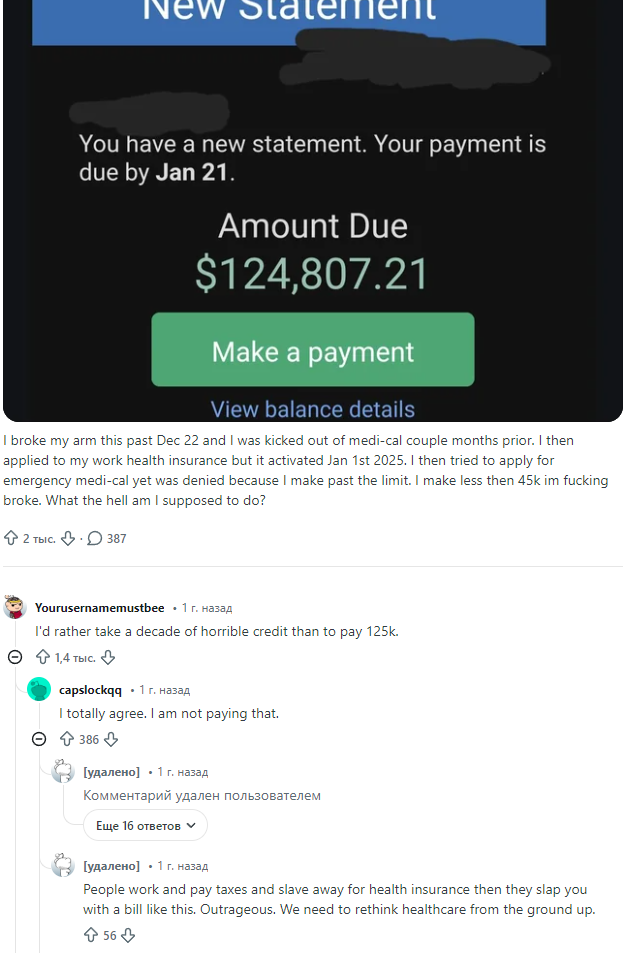Open capslockqq's profile
635x953 pixels.
tap(90, 690)
